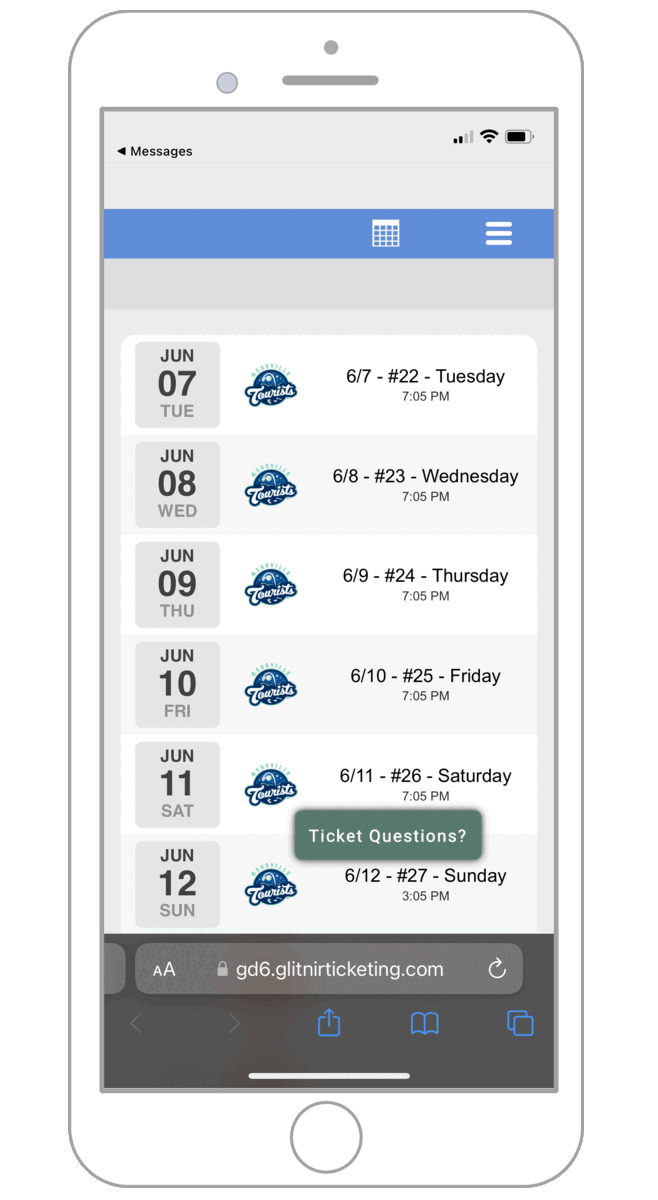Select the 6/7 - #22 - Tuesday game
This screenshot has width=658, height=1200.
click(425, 384)
